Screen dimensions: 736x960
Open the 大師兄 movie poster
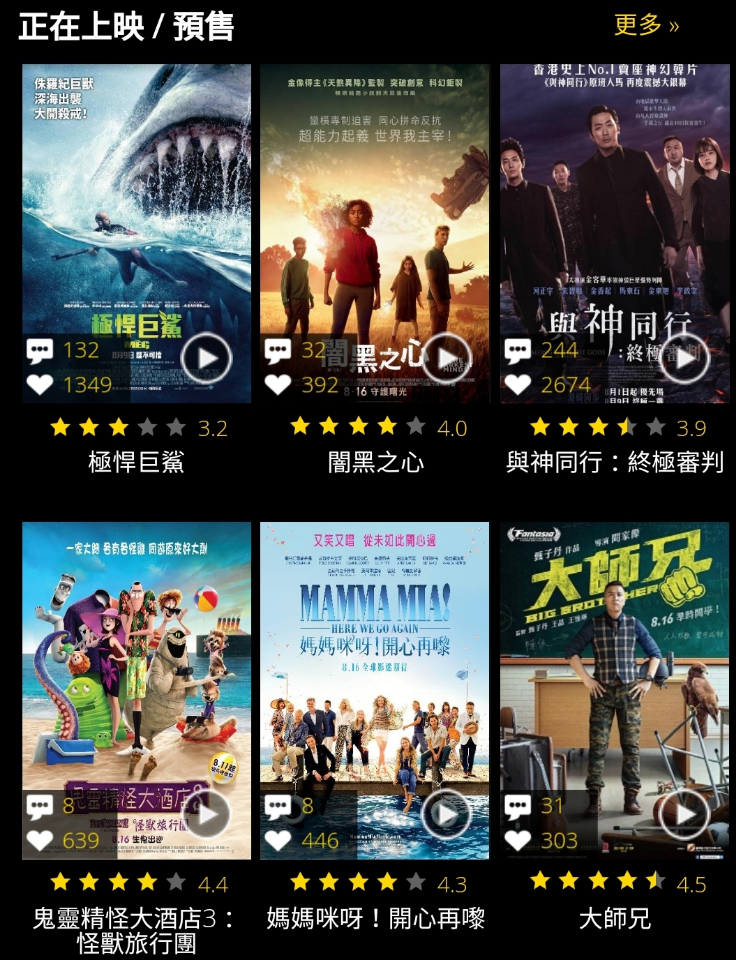pos(615,660)
